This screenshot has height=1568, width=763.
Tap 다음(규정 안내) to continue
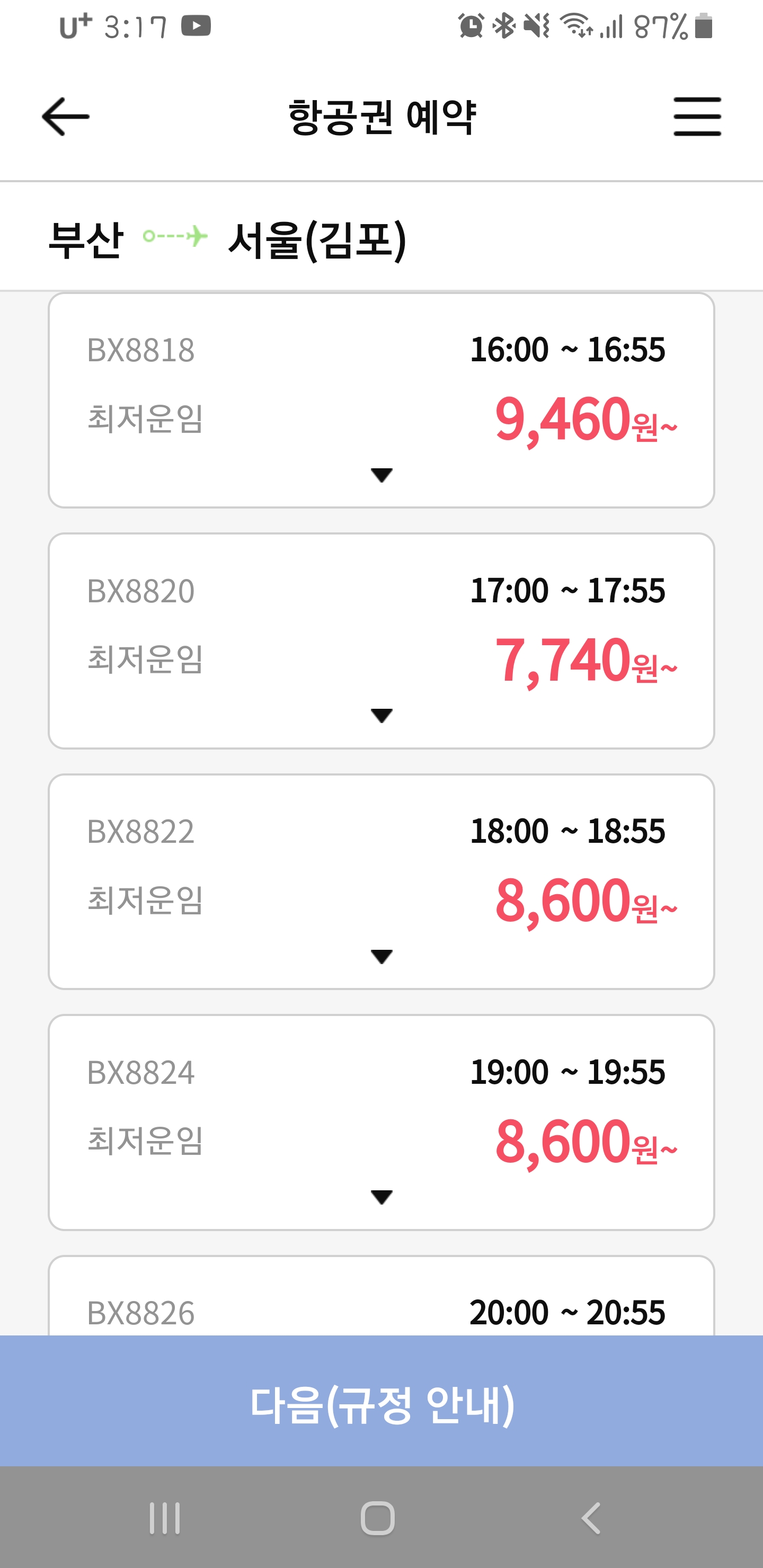click(x=381, y=1401)
